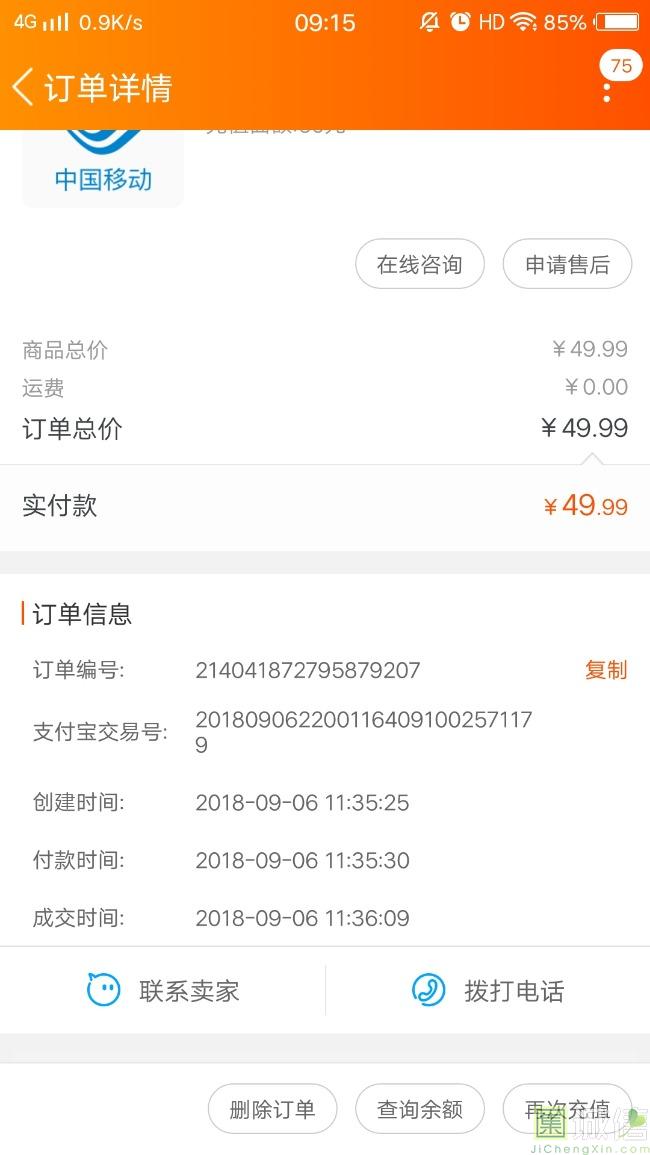Delete this order with 删除订单
This screenshot has height=1155, width=650.
(x=272, y=1109)
